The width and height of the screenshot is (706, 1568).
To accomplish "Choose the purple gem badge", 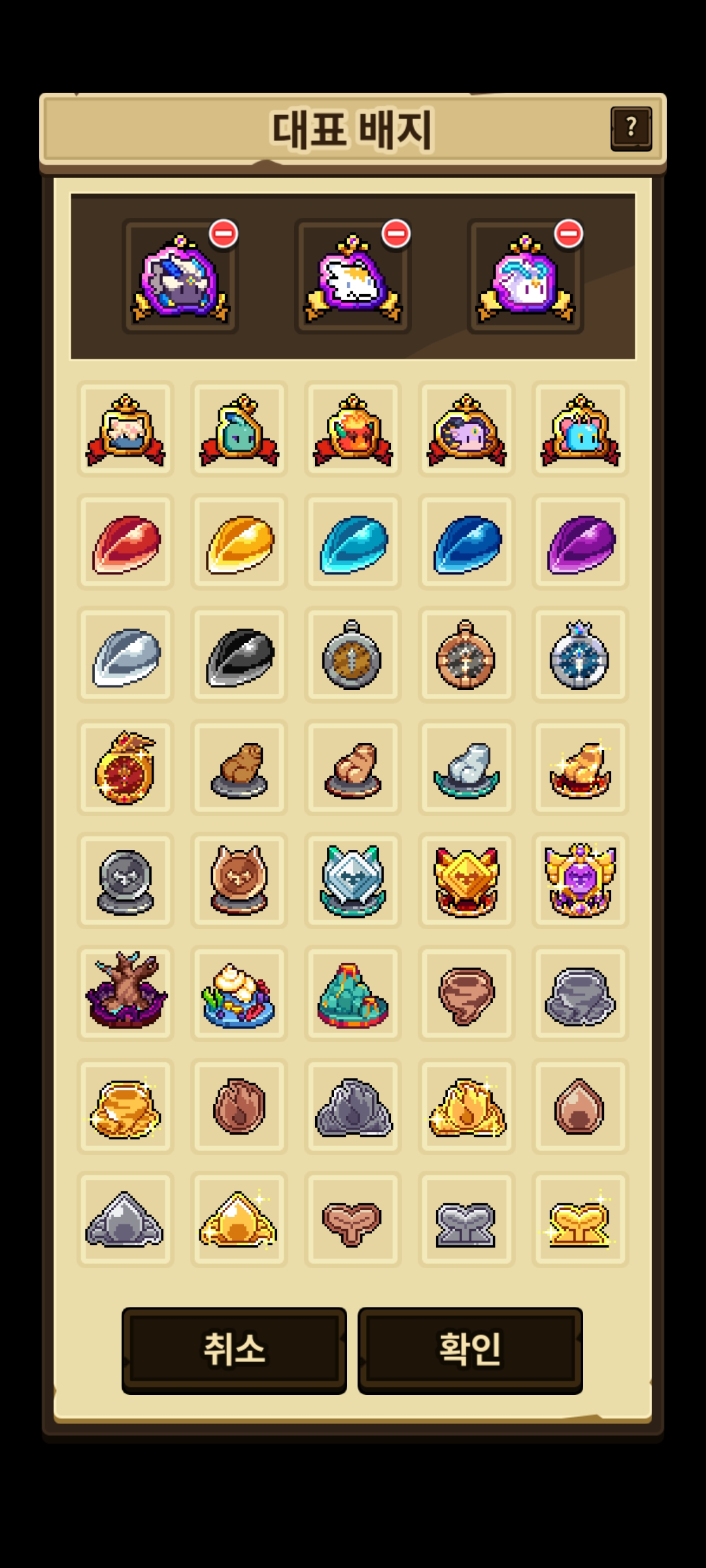I will (x=580, y=543).
